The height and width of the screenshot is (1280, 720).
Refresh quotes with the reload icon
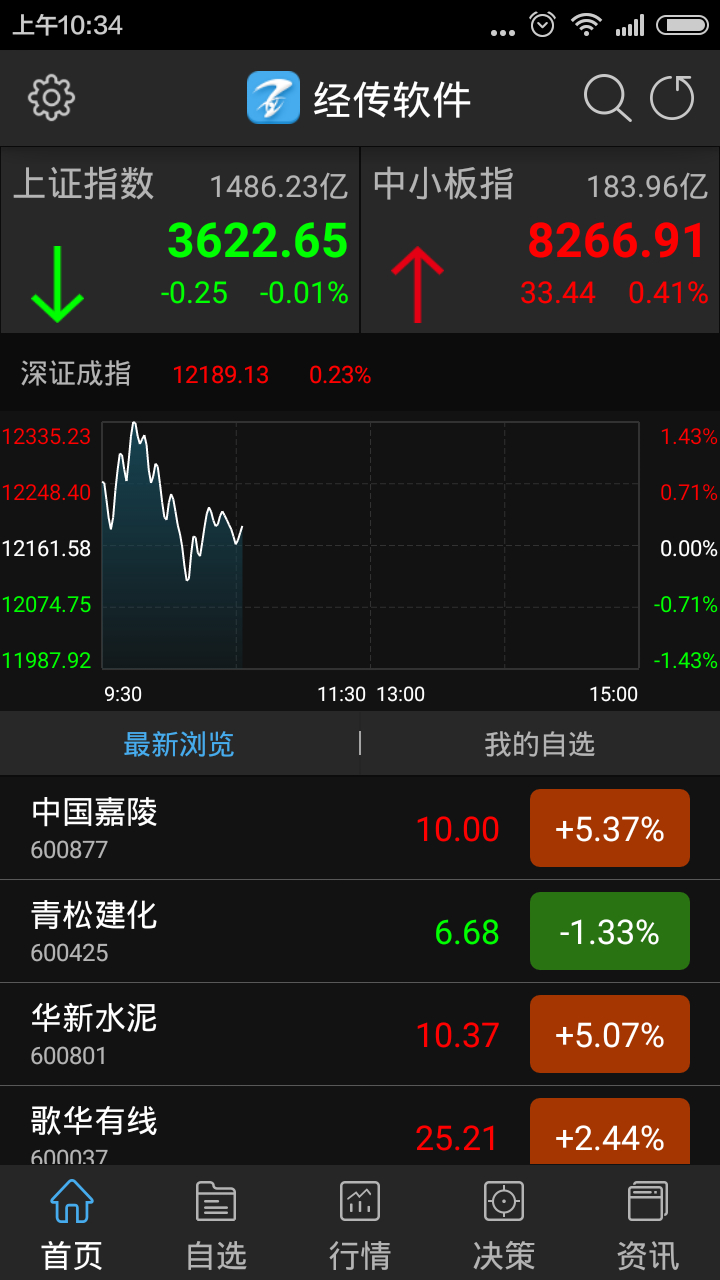[x=671, y=98]
